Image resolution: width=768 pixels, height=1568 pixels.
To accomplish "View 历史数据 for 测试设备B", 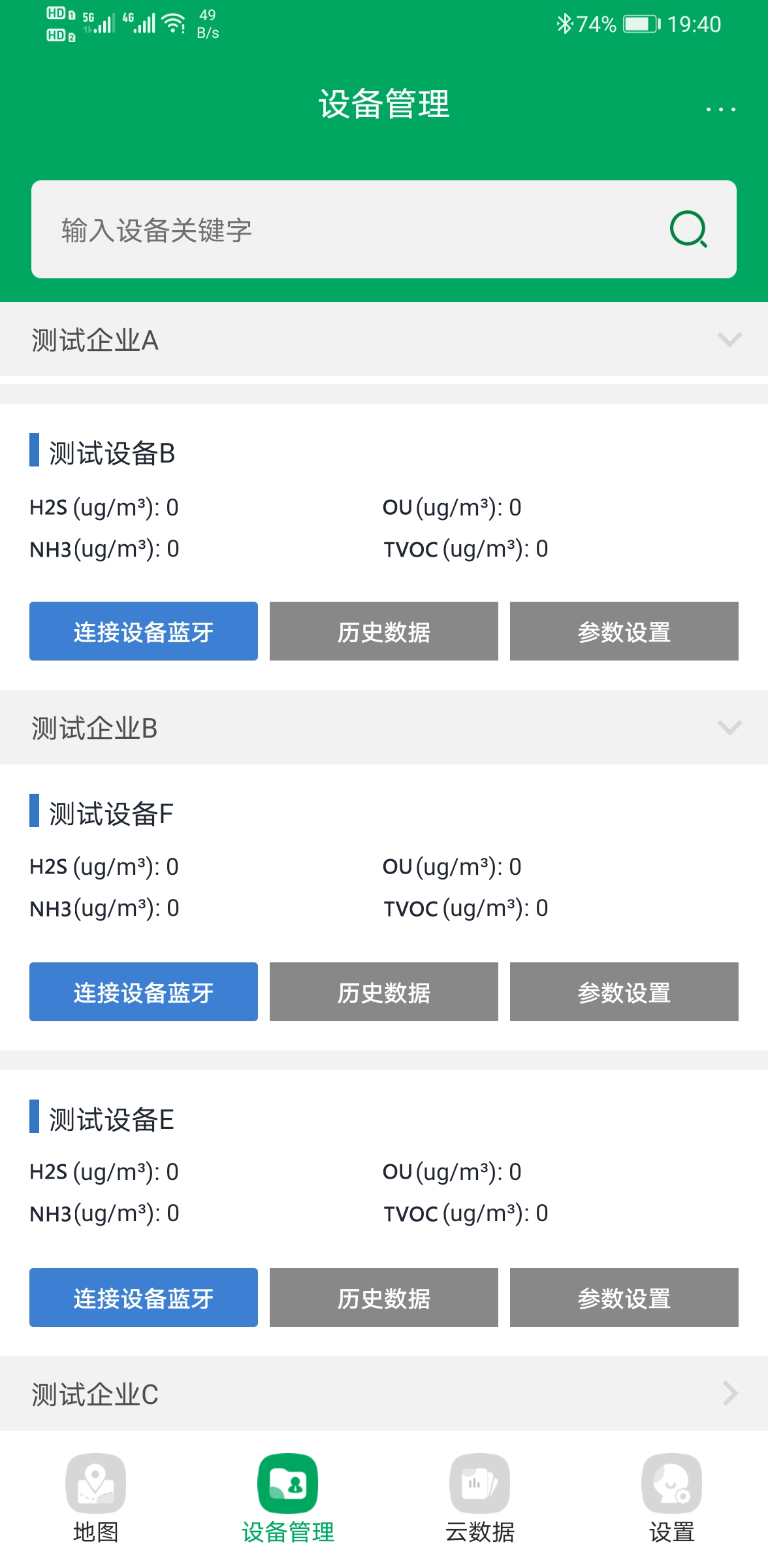I will 384,631.
